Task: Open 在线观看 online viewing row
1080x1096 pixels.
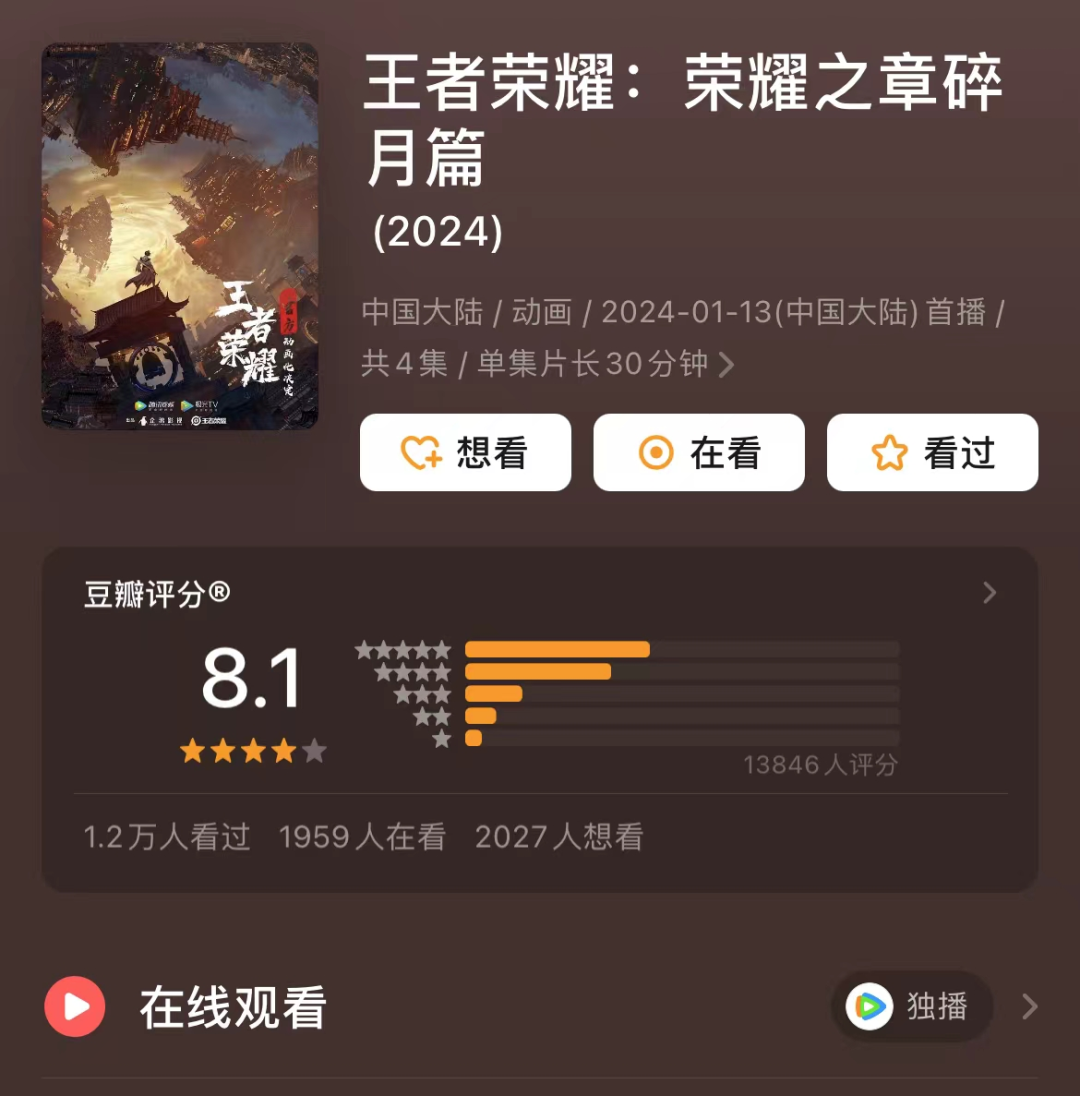Action: 540,1007
